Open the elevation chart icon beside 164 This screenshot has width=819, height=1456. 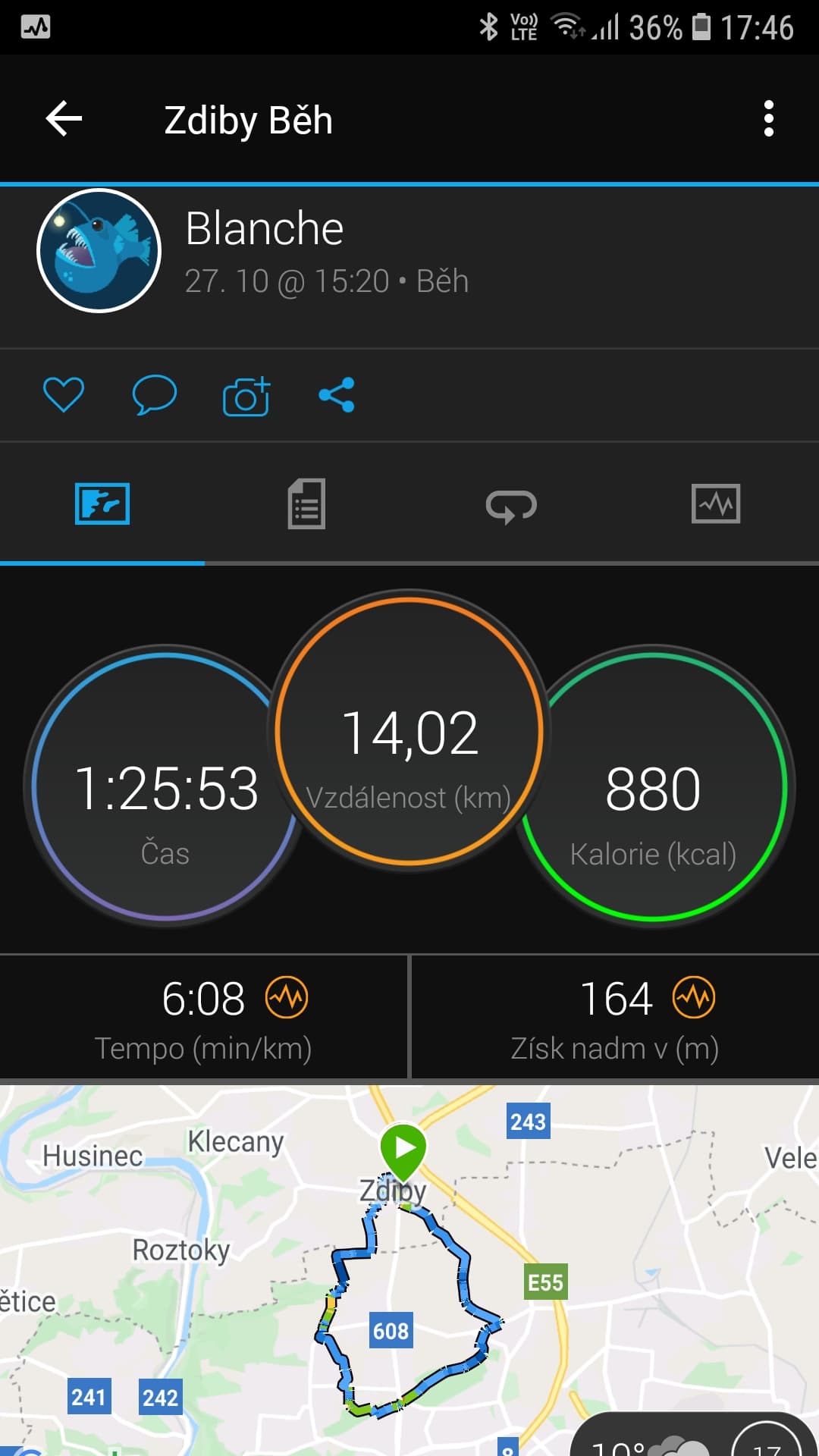coord(694,997)
